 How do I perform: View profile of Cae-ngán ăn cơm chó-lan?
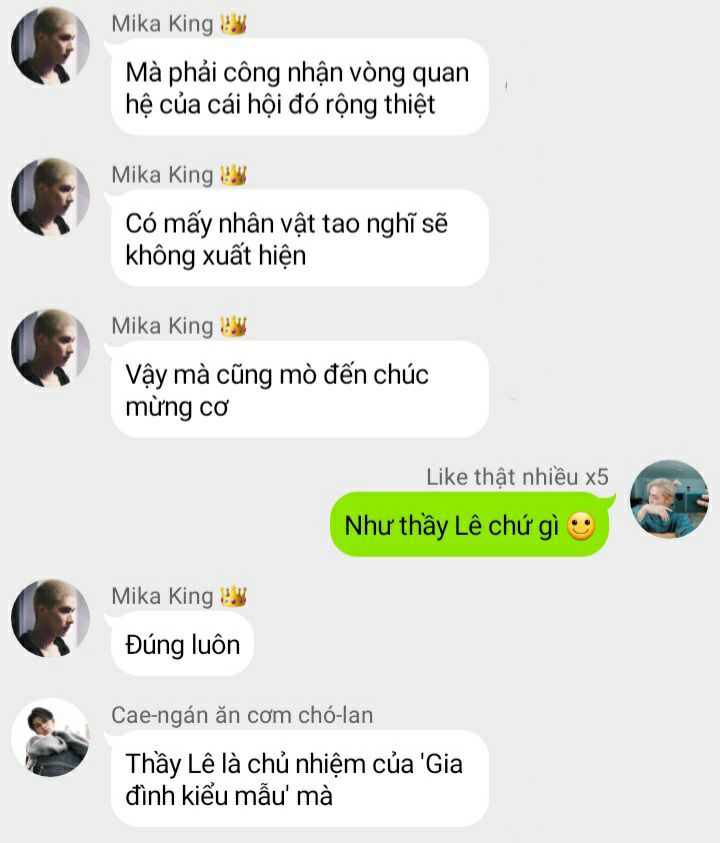click(50, 738)
